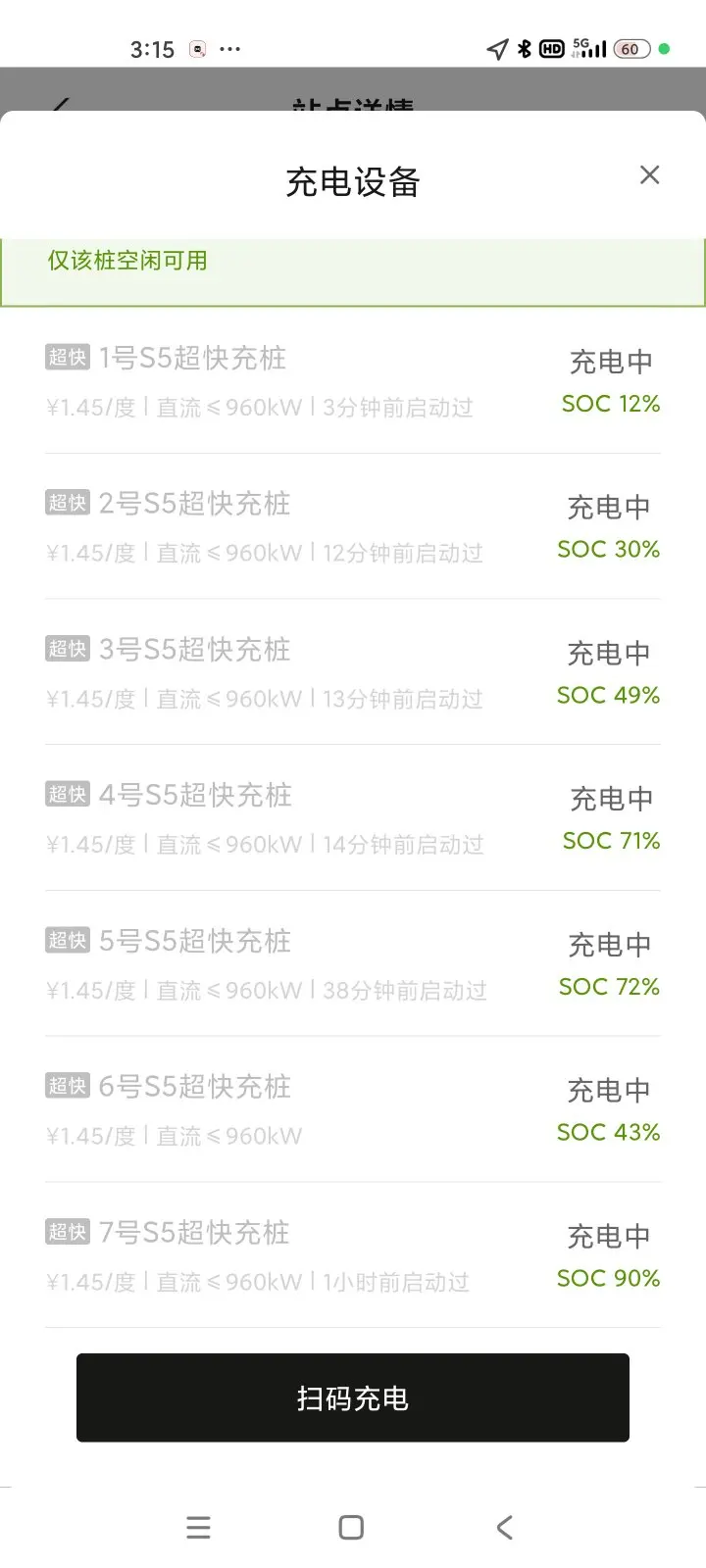This screenshot has width=706, height=1568.
Task: Select the 1号S5超快充桩 row
Action: (x=353, y=381)
